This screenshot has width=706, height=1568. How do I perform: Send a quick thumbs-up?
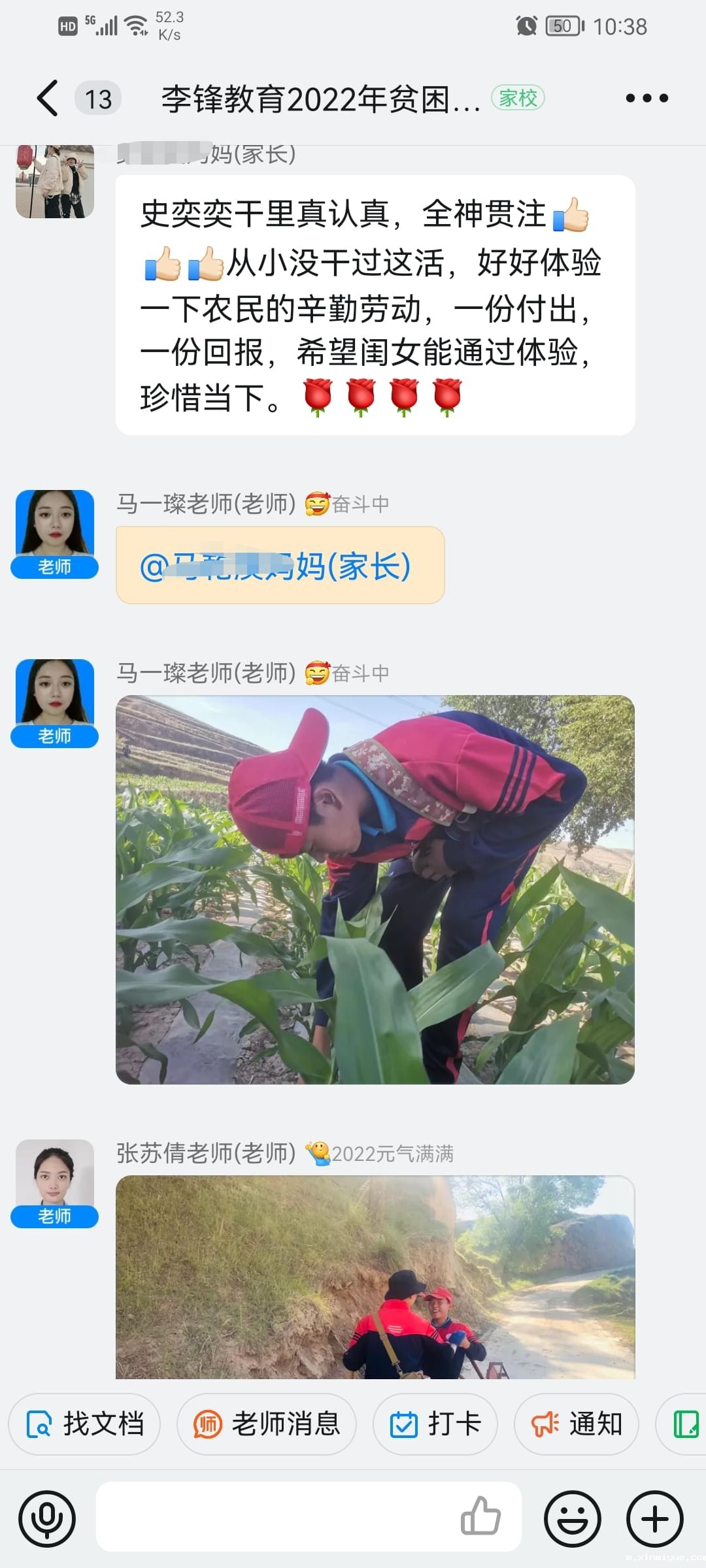(x=480, y=1517)
